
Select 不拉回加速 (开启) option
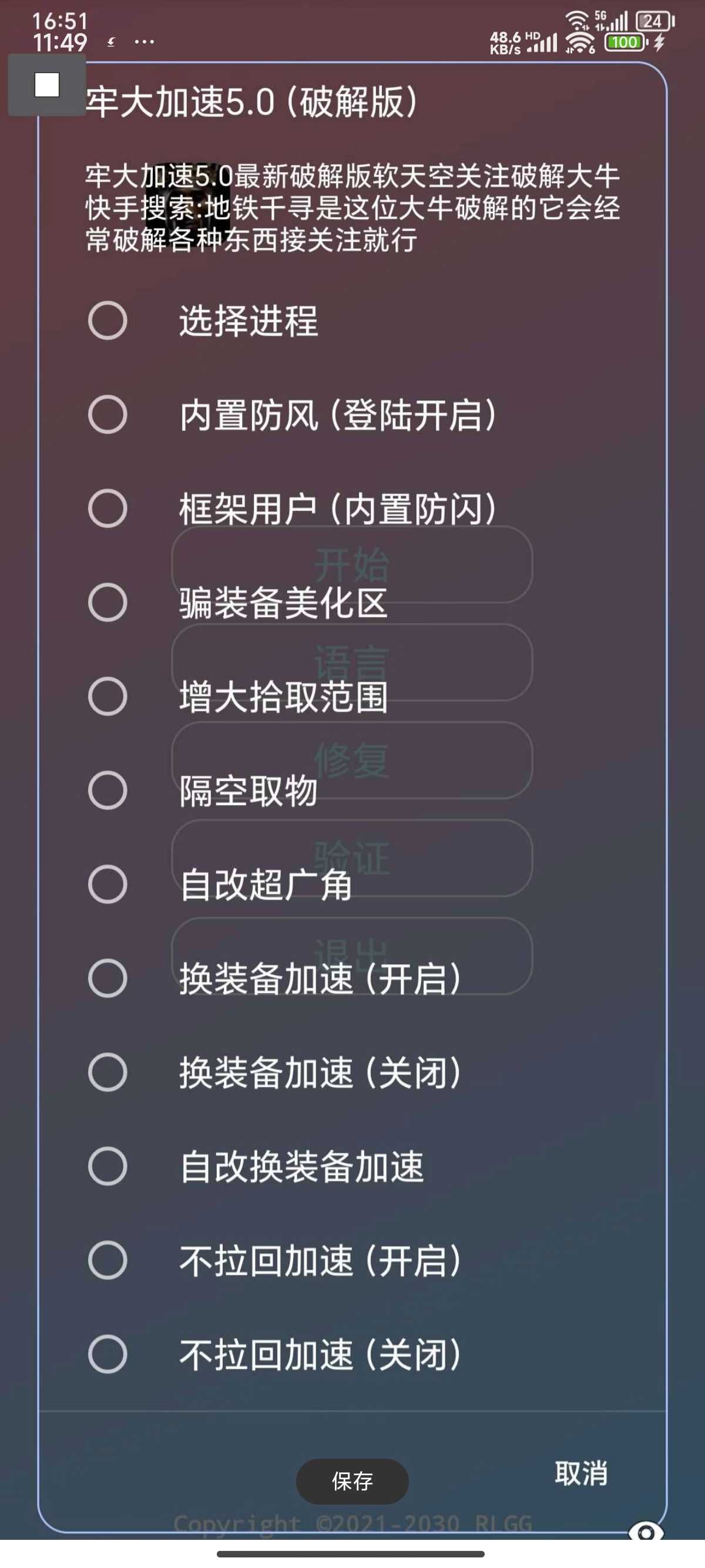(x=108, y=1261)
